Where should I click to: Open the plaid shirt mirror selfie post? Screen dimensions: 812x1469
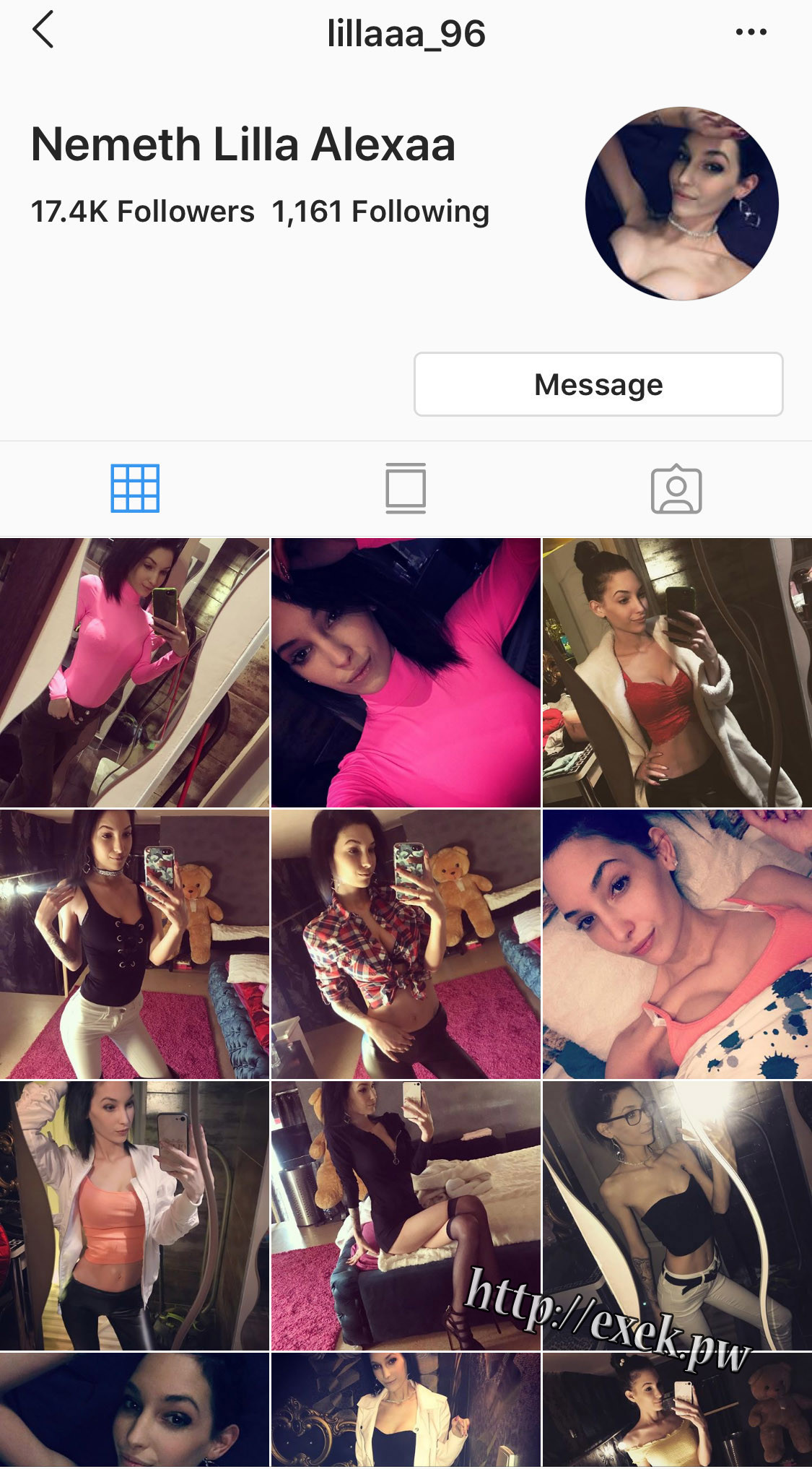point(406,944)
